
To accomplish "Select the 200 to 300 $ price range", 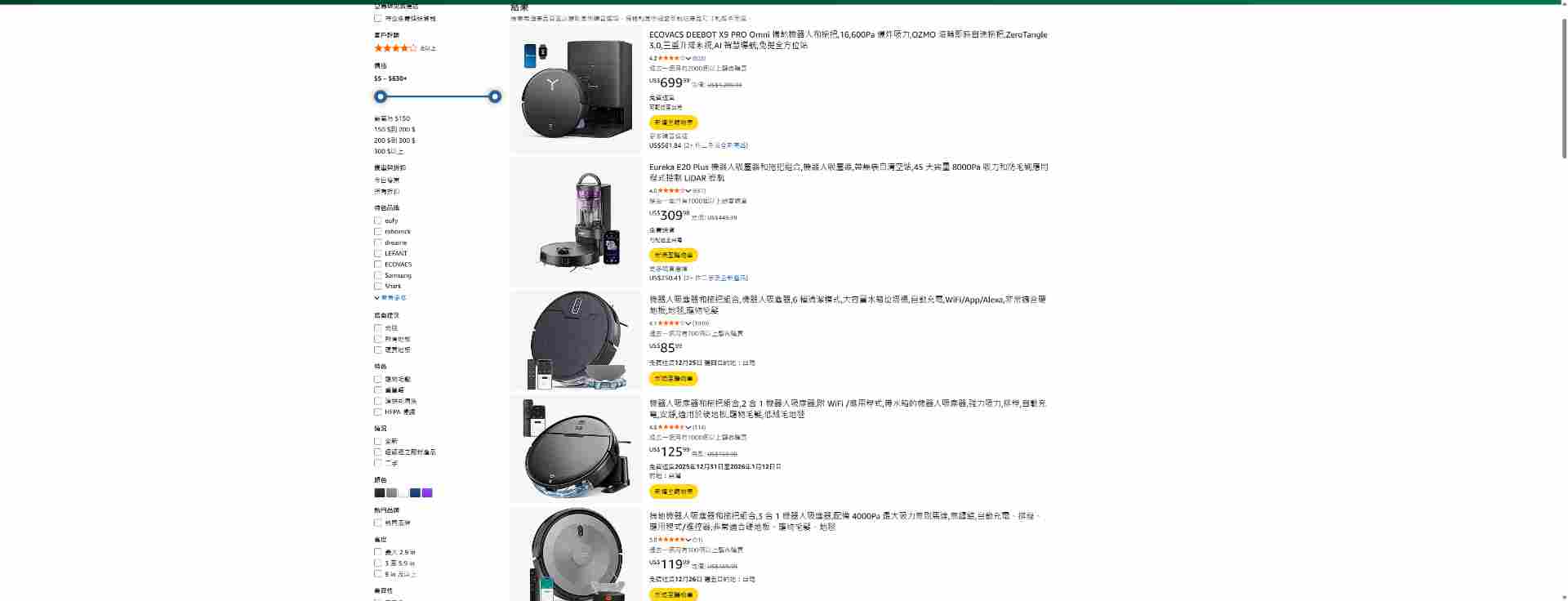I will [x=394, y=140].
